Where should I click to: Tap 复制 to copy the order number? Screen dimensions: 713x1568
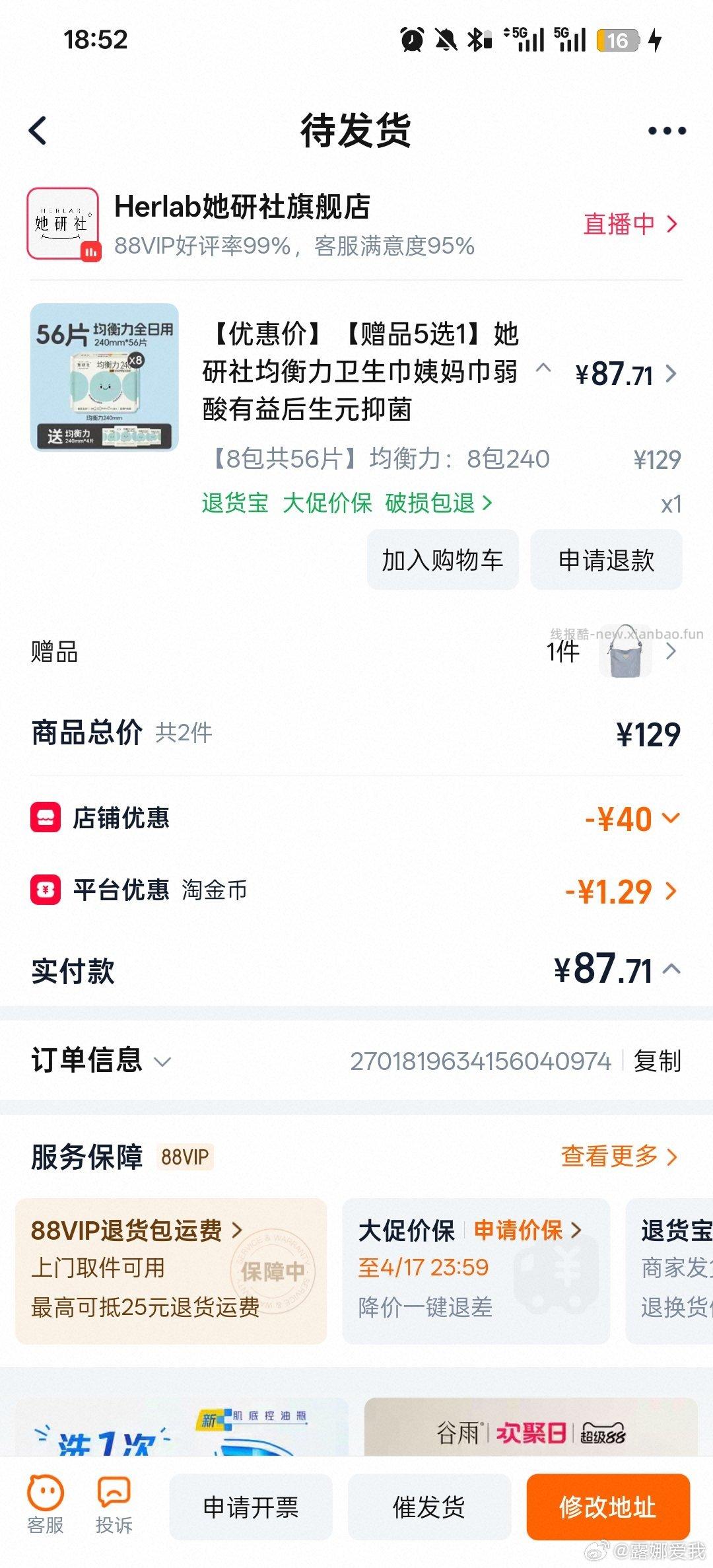click(x=659, y=1061)
